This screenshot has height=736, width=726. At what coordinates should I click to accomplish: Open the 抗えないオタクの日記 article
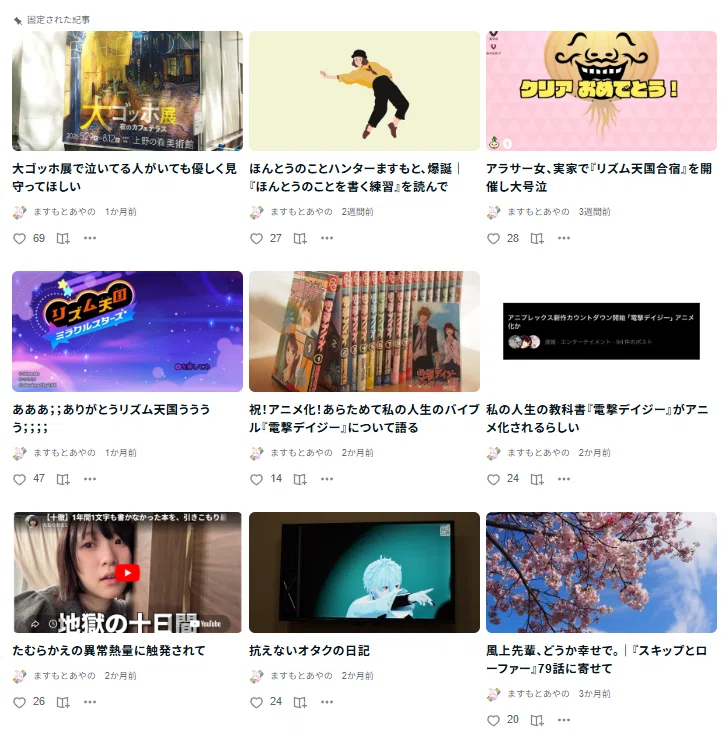click(309, 650)
